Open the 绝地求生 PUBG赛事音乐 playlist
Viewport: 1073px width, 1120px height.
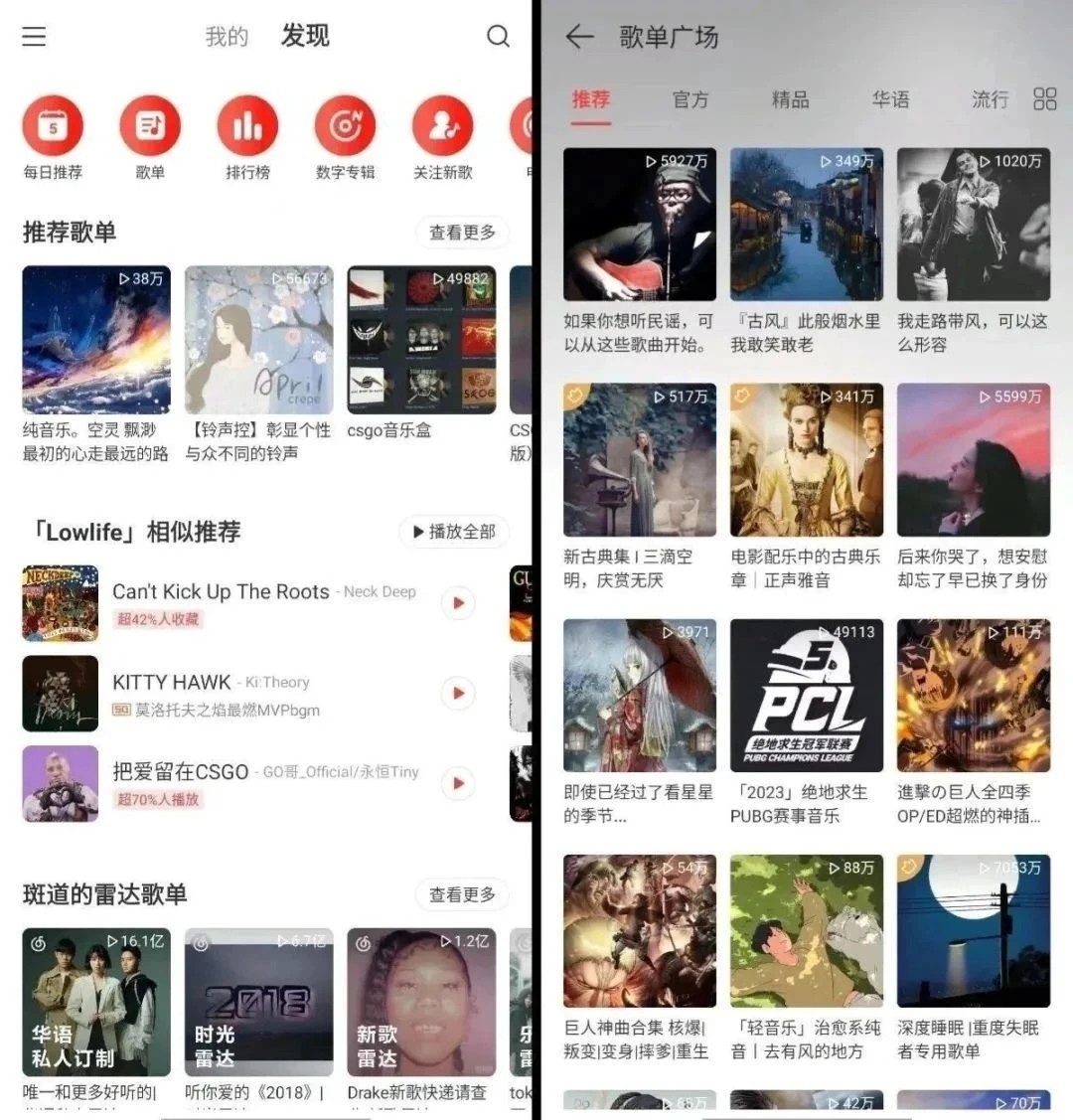[806, 696]
